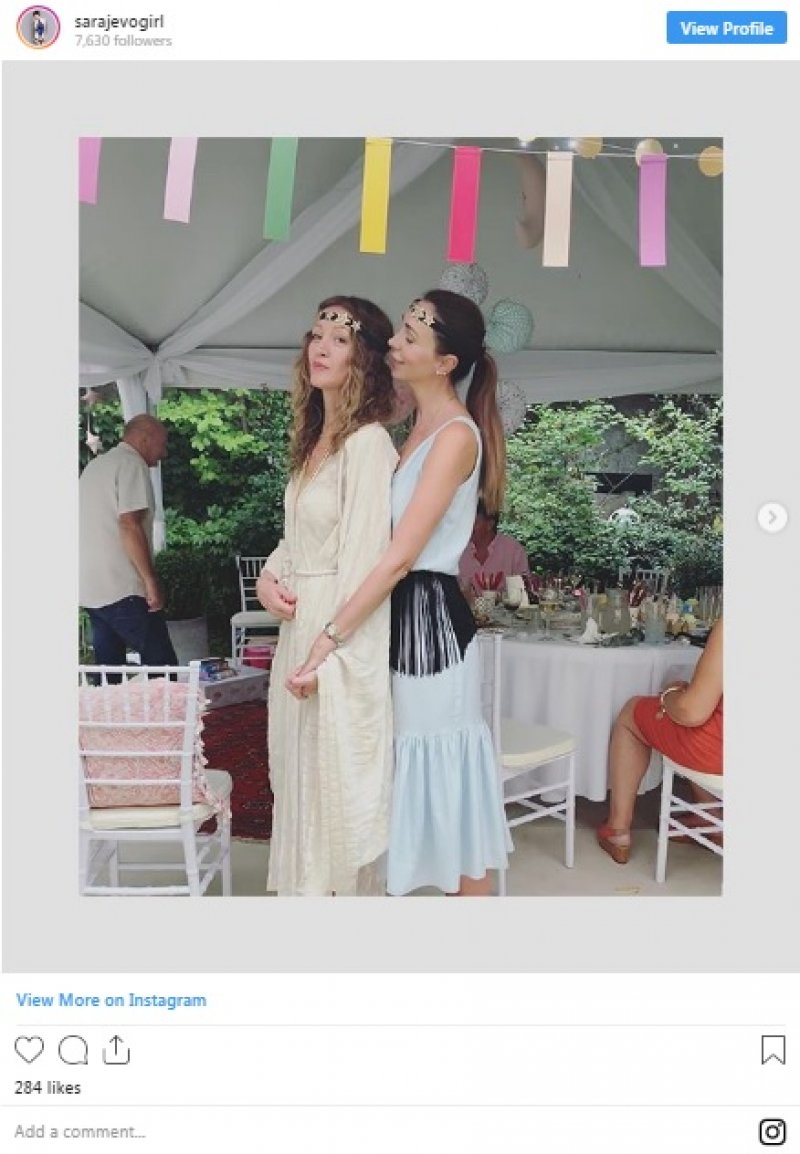Open the Instagram logo icon

point(772,1132)
